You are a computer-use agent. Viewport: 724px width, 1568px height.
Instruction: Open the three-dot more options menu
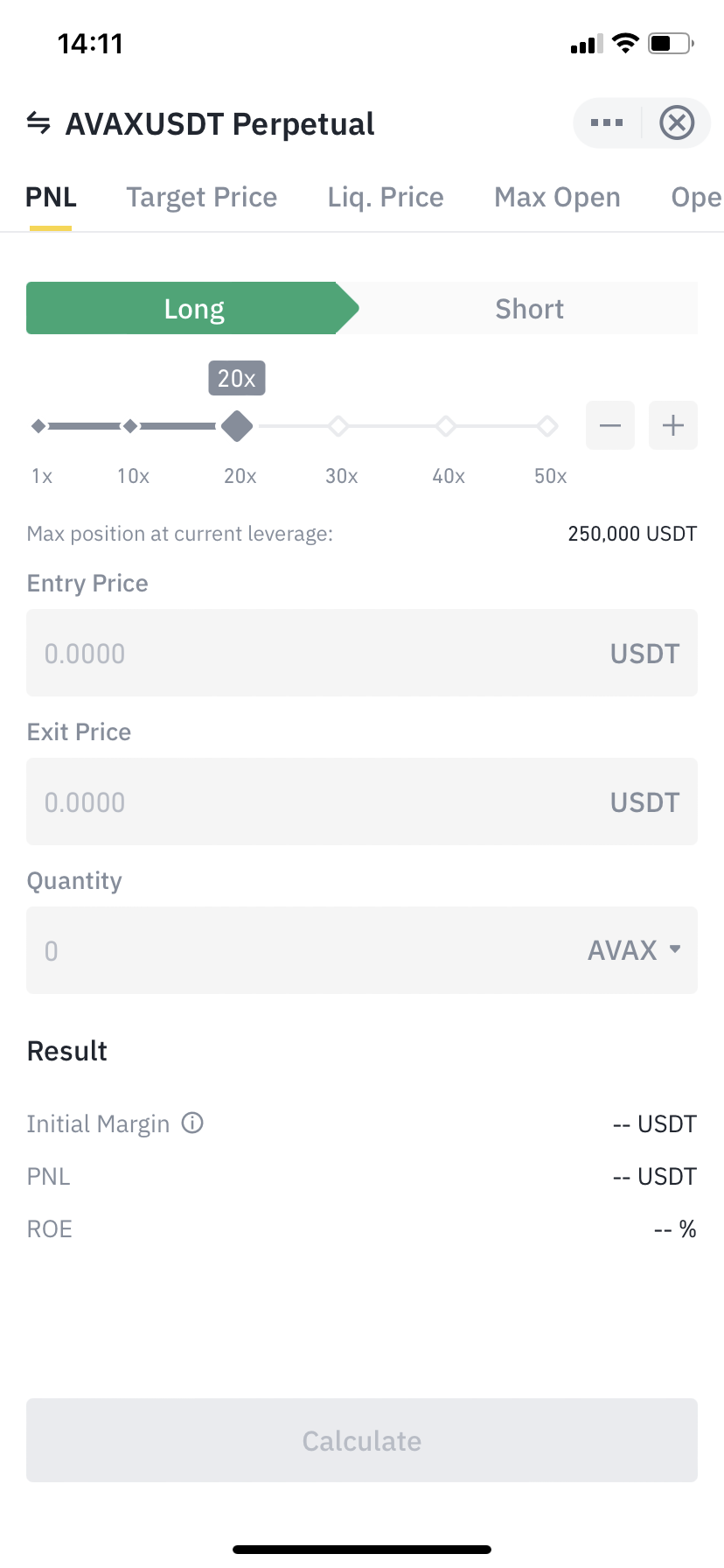607,123
